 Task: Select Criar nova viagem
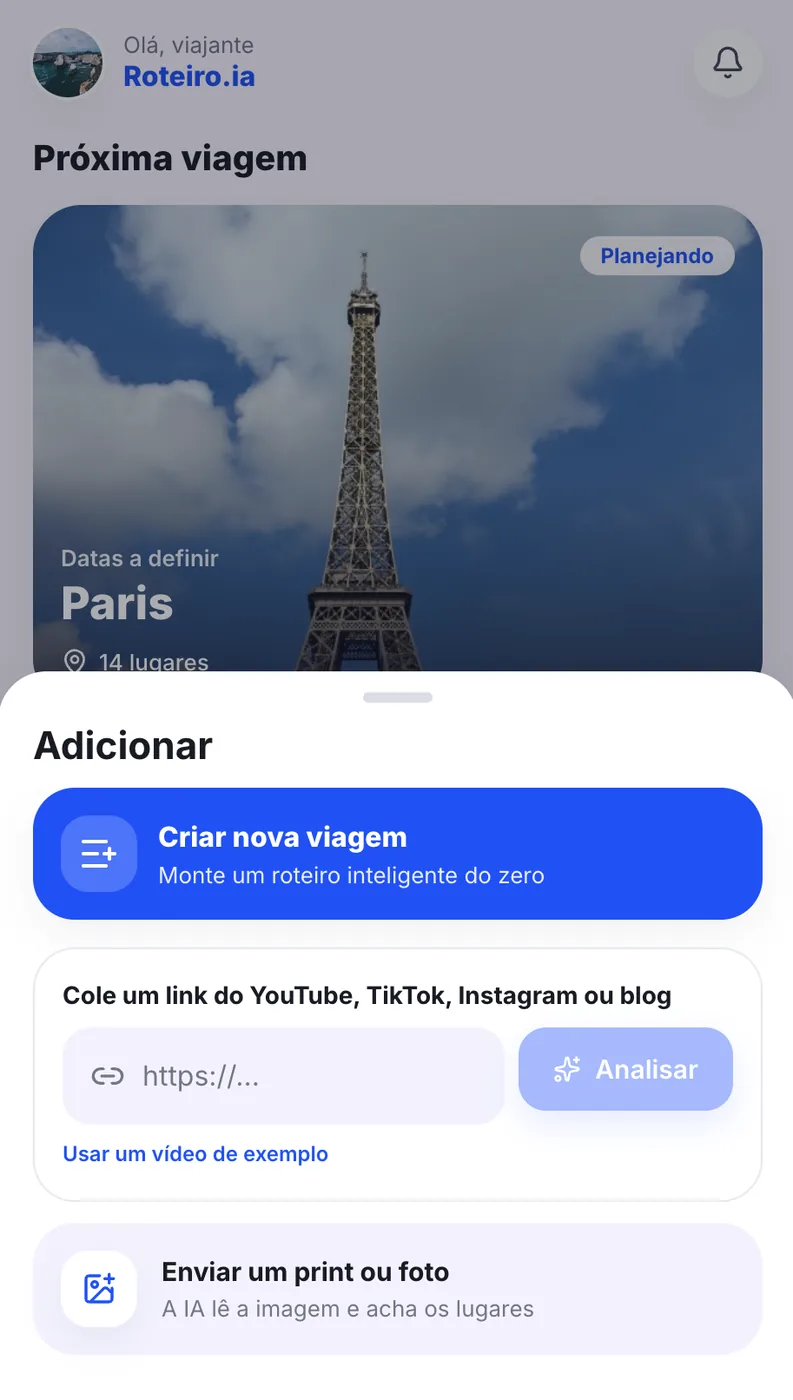tap(397, 853)
